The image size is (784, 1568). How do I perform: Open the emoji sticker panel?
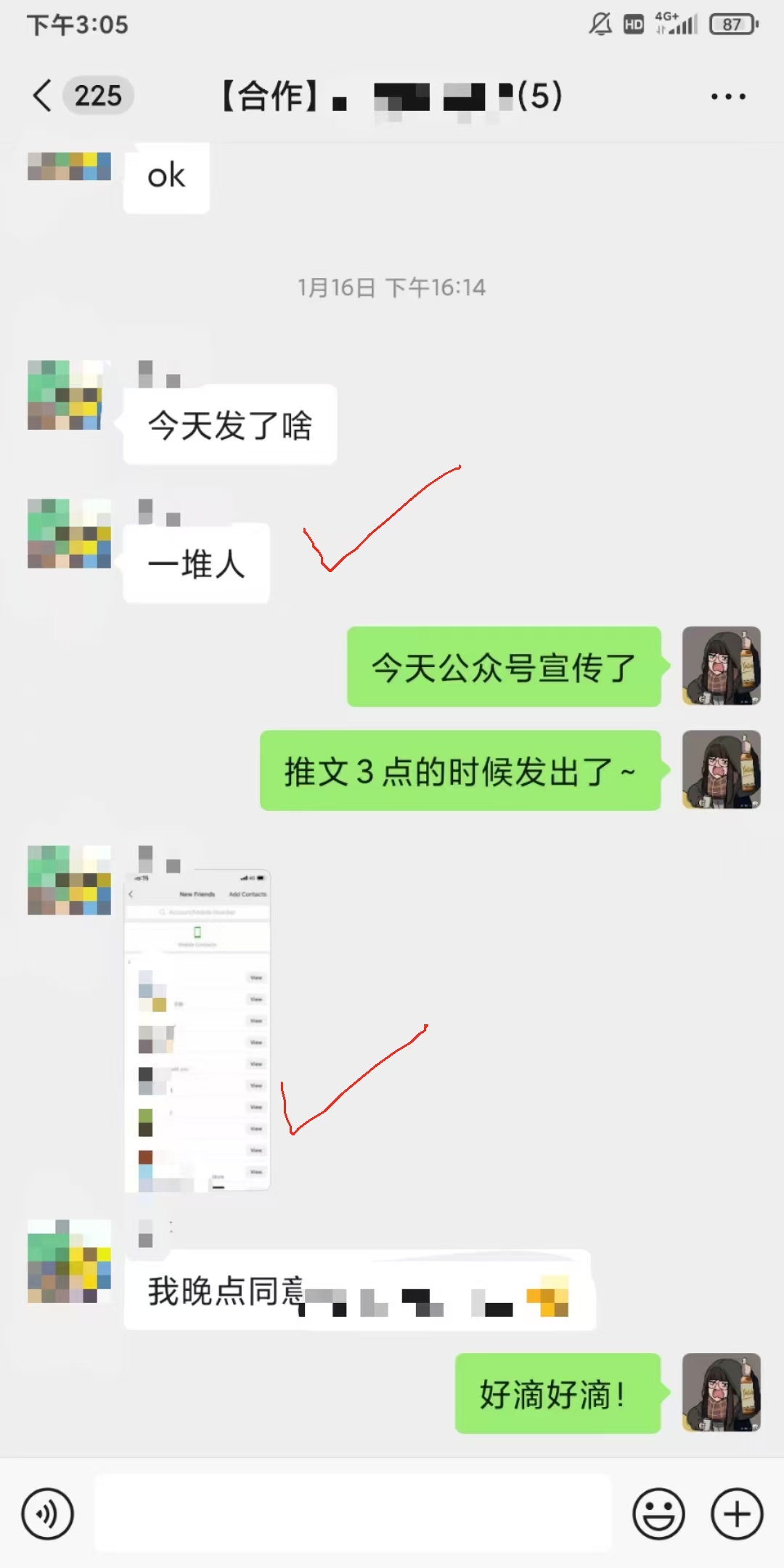658,1514
